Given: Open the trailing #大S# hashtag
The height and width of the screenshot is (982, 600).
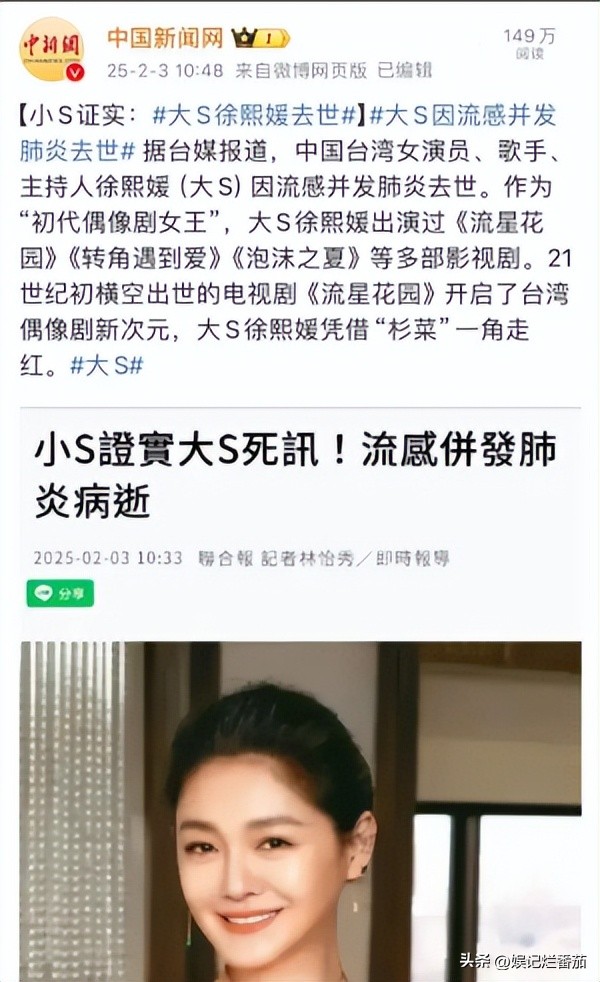Looking at the screenshot, I should click(x=107, y=366).
